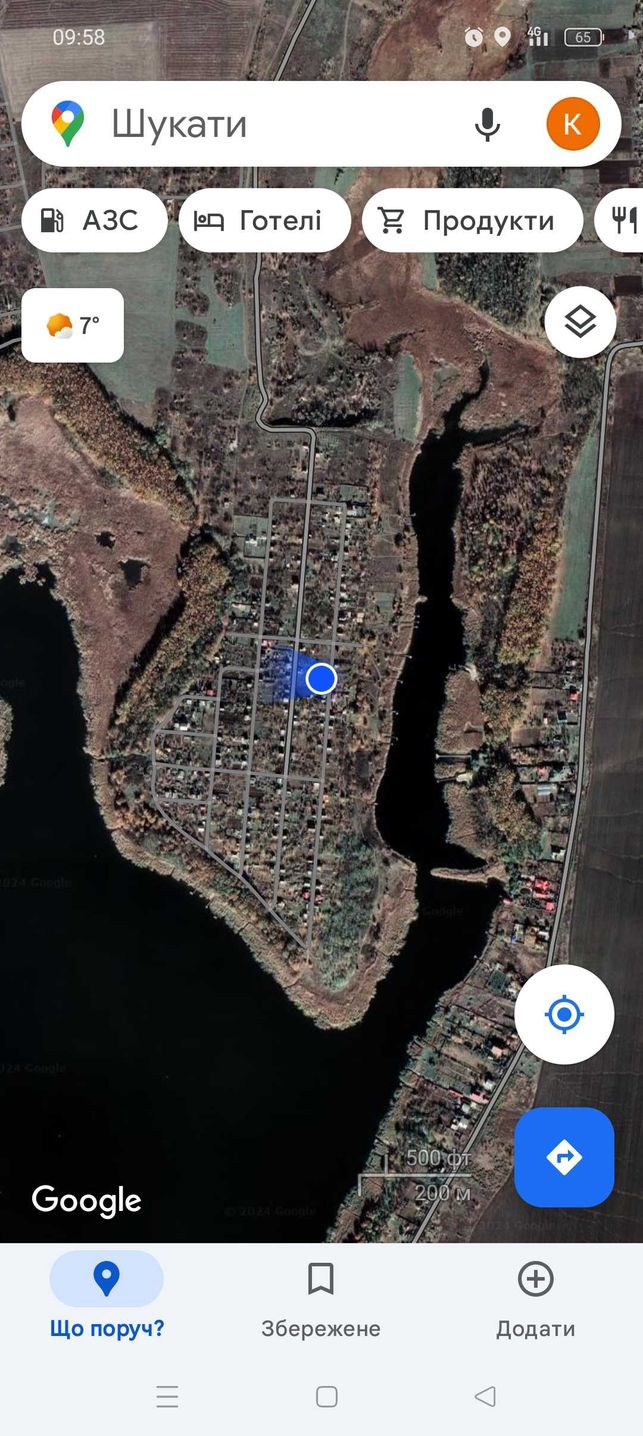Tap the restaurants chip with fork icon
This screenshot has width=643, height=1436.
620,220
